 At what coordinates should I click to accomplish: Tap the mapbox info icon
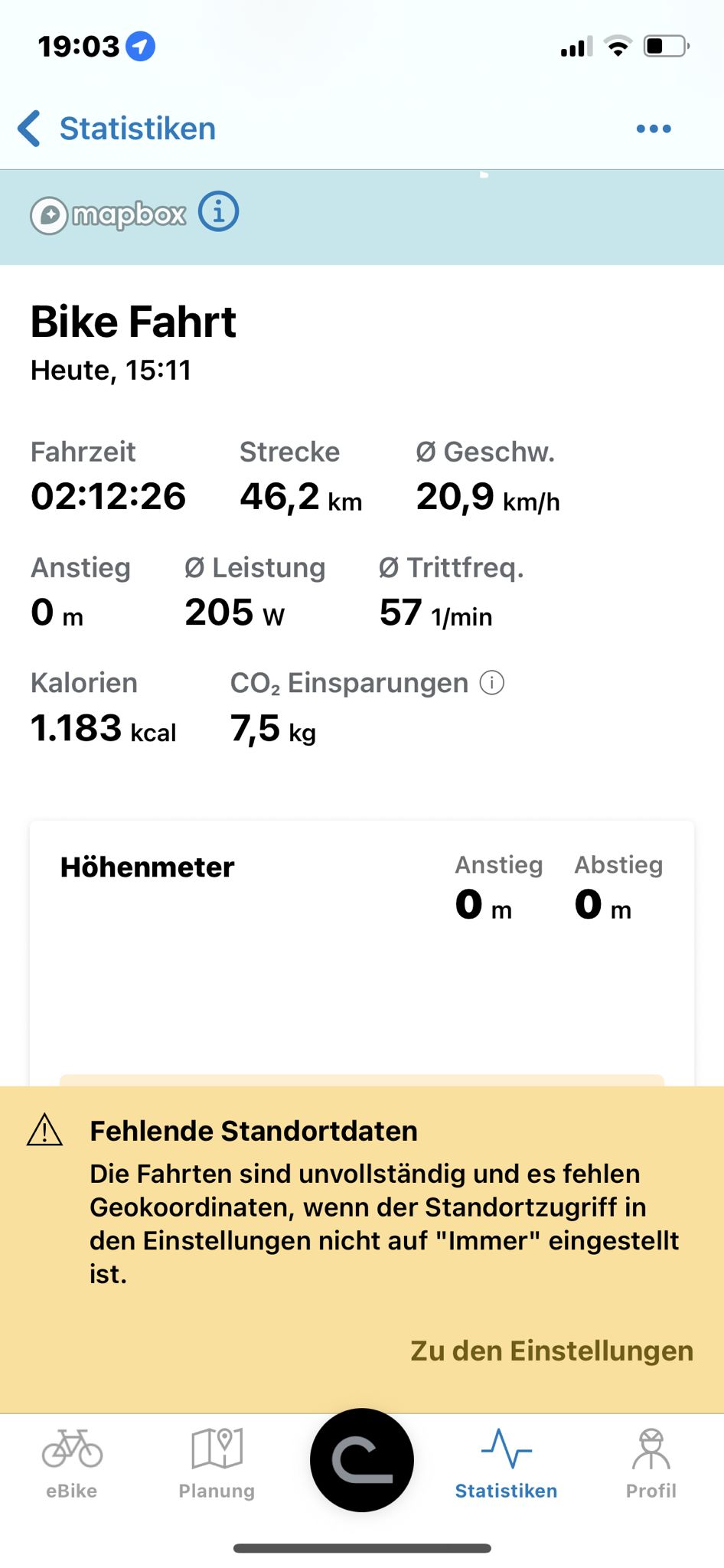click(219, 212)
